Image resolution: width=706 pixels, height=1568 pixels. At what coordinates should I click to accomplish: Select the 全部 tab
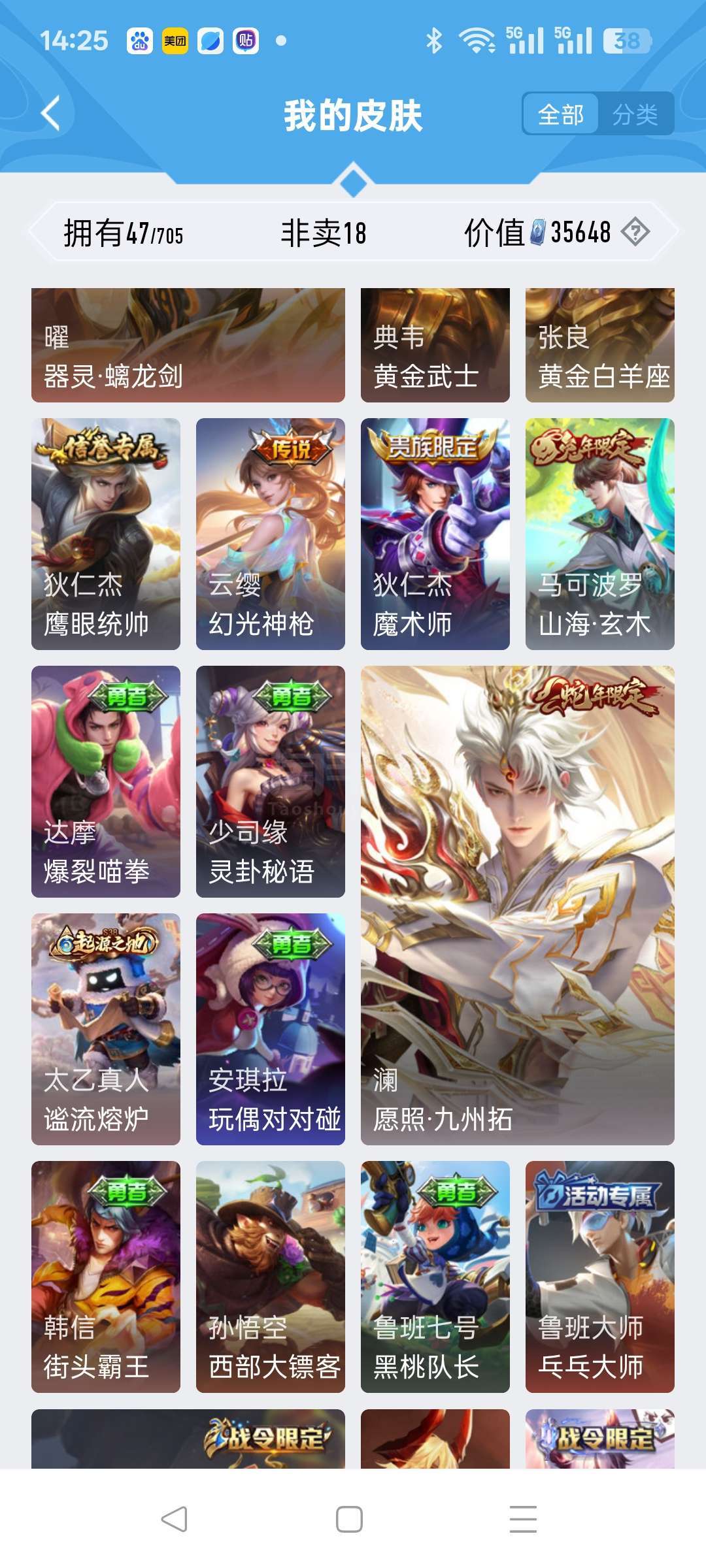point(561,114)
